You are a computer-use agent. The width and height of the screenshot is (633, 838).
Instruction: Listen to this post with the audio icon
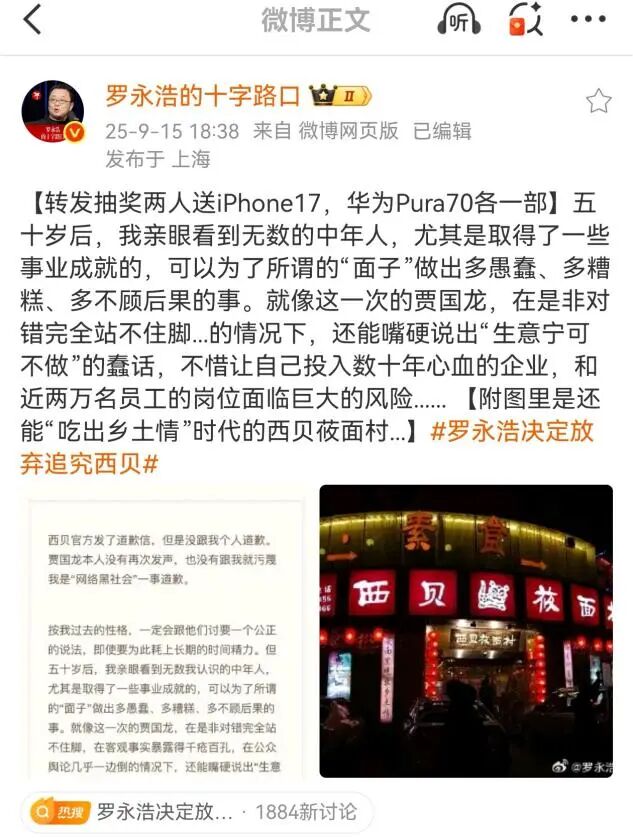point(459,20)
